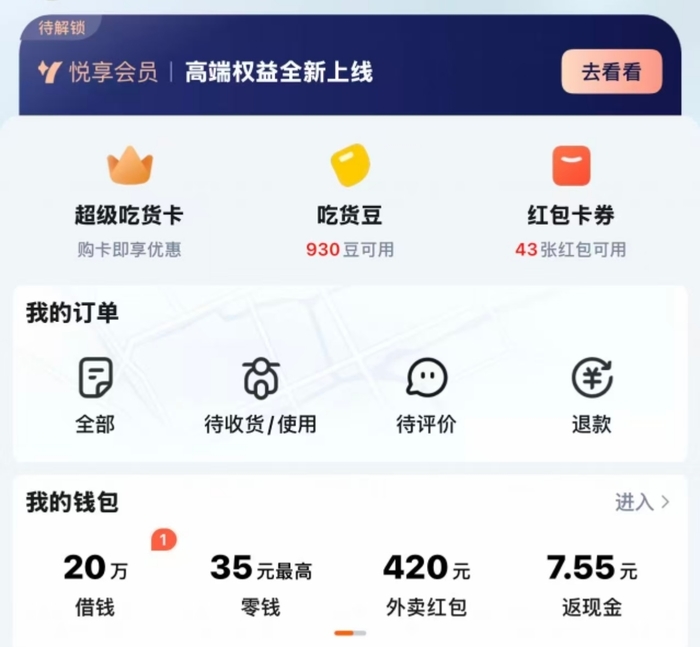The height and width of the screenshot is (647, 700).
Task: Tap the 去看看 button on member banner
Action: pos(611,72)
